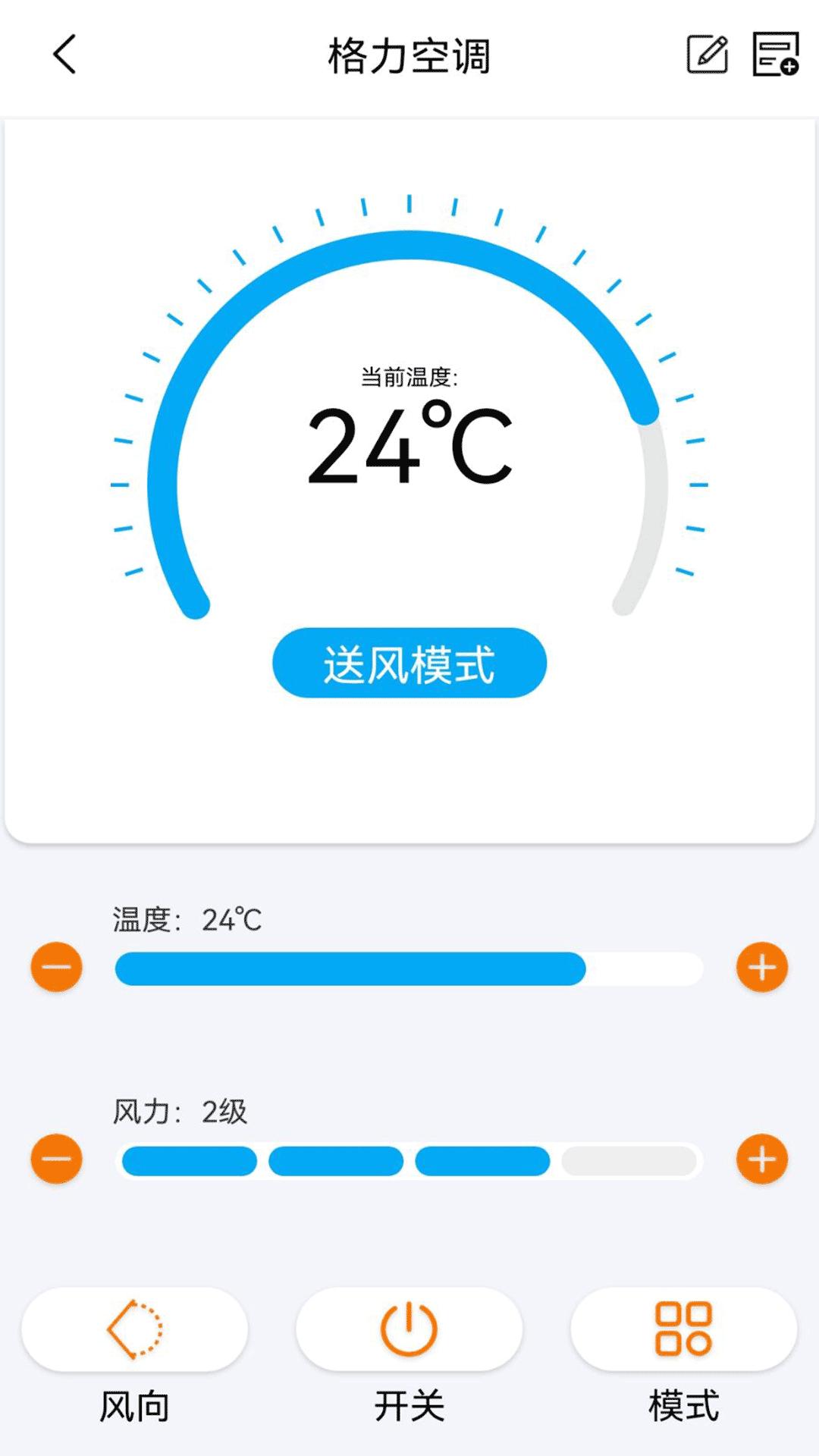The image size is (819, 1456).
Task: Raise the 风力 fan speed level
Action: (x=762, y=1159)
